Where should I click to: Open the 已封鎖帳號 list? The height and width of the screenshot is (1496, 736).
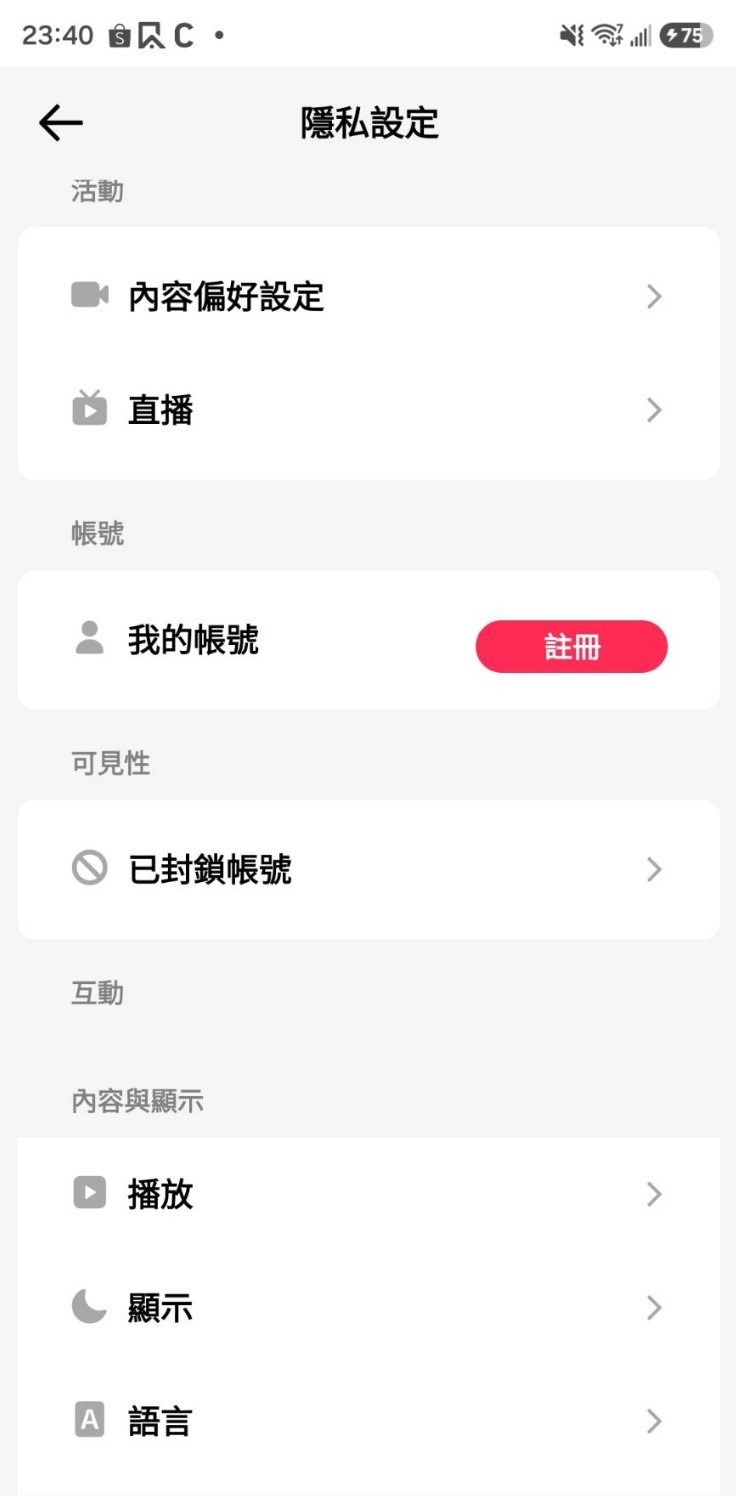(x=368, y=869)
